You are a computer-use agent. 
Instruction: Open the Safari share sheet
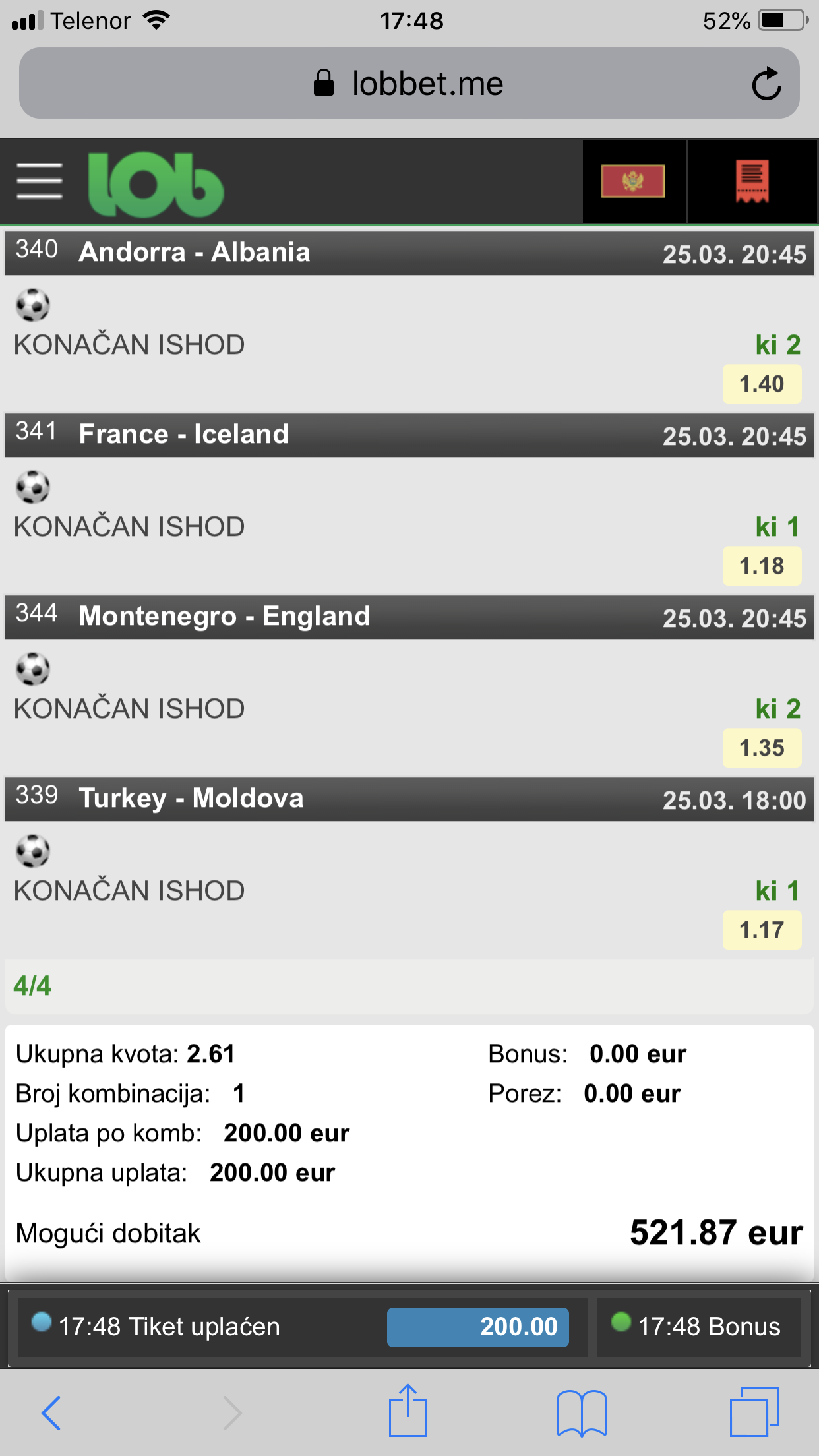tap(408, 1411)
